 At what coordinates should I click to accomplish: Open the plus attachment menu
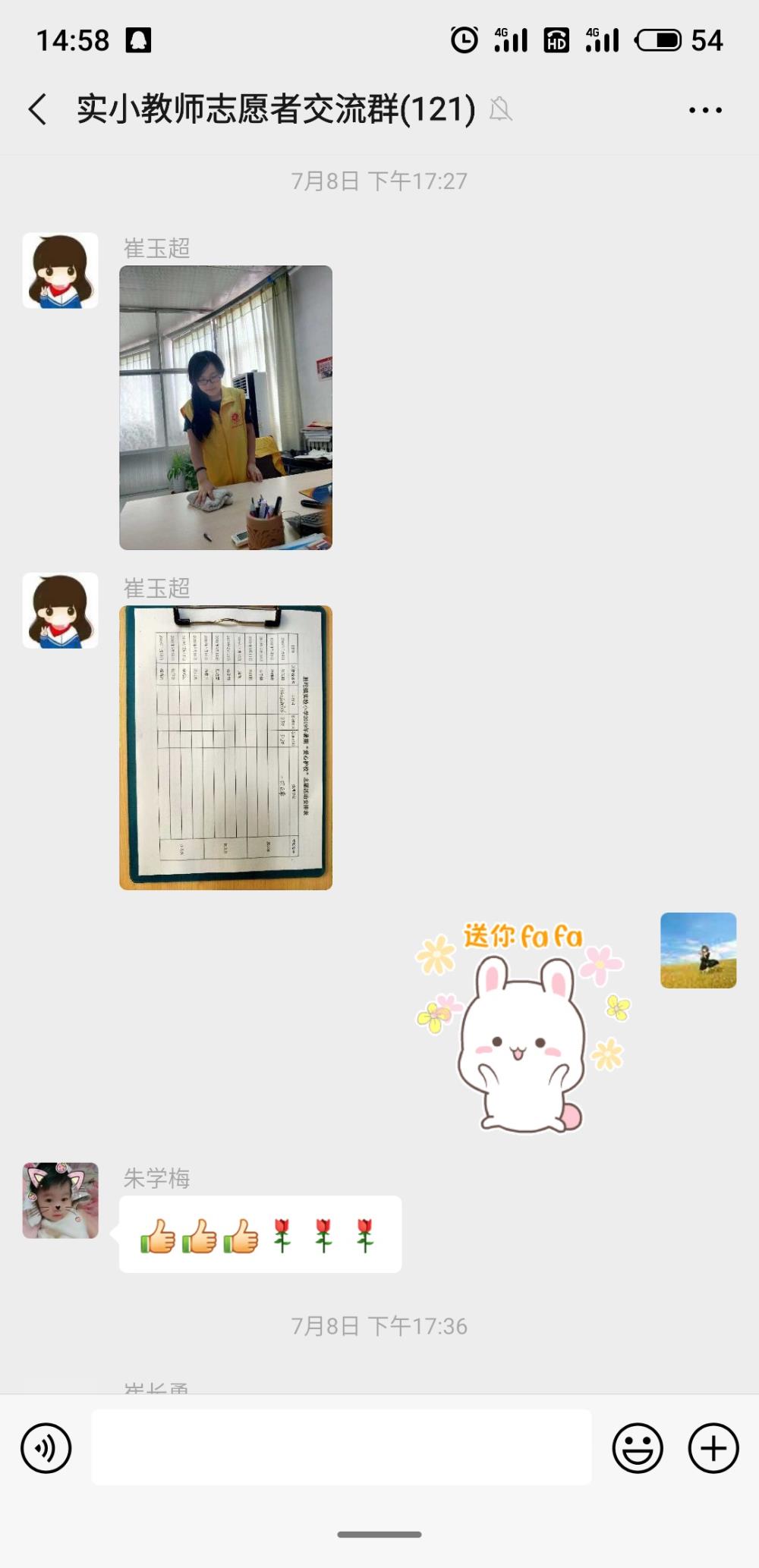[713, 1448]
